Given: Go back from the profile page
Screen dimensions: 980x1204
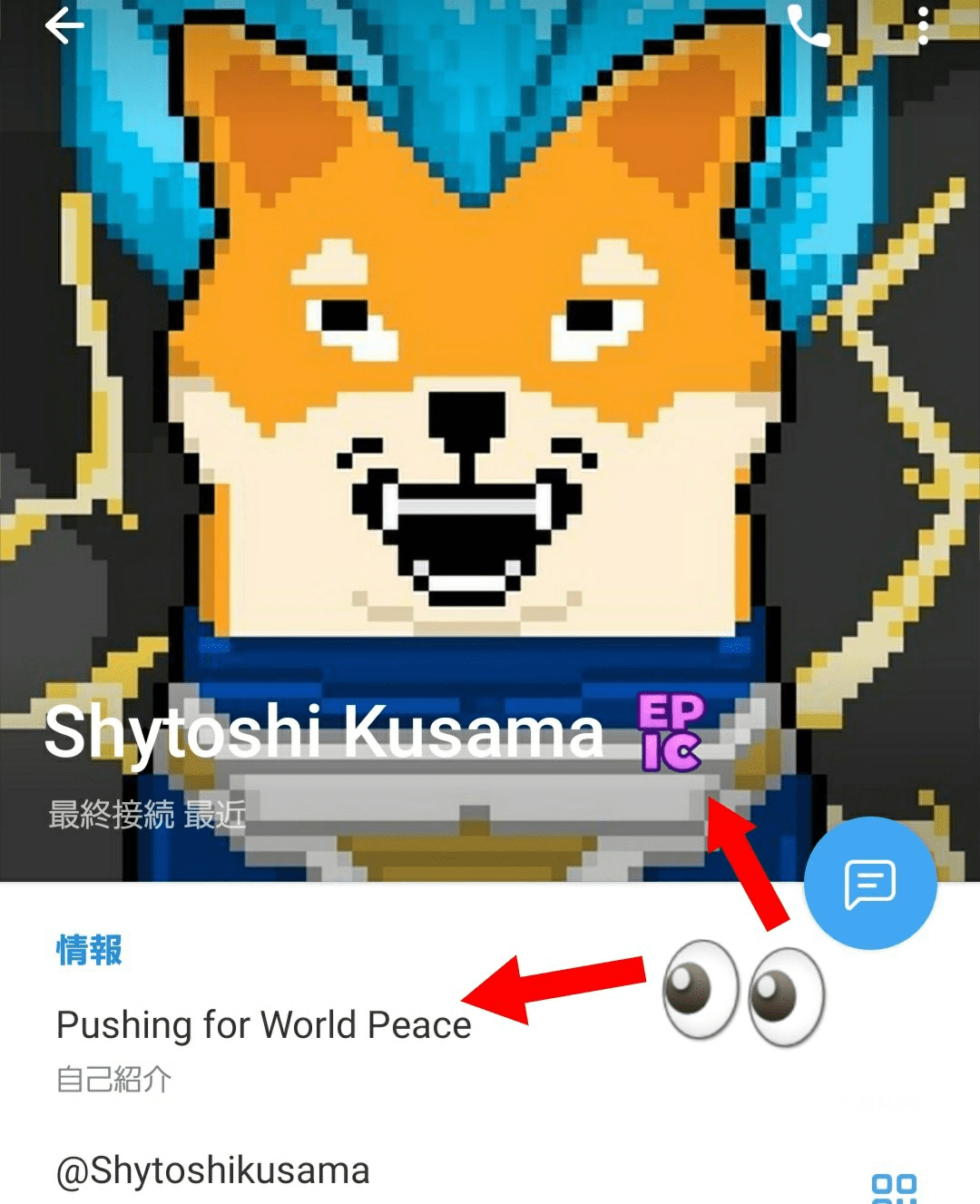Looking at the screenshot, I should coord(64,25).
